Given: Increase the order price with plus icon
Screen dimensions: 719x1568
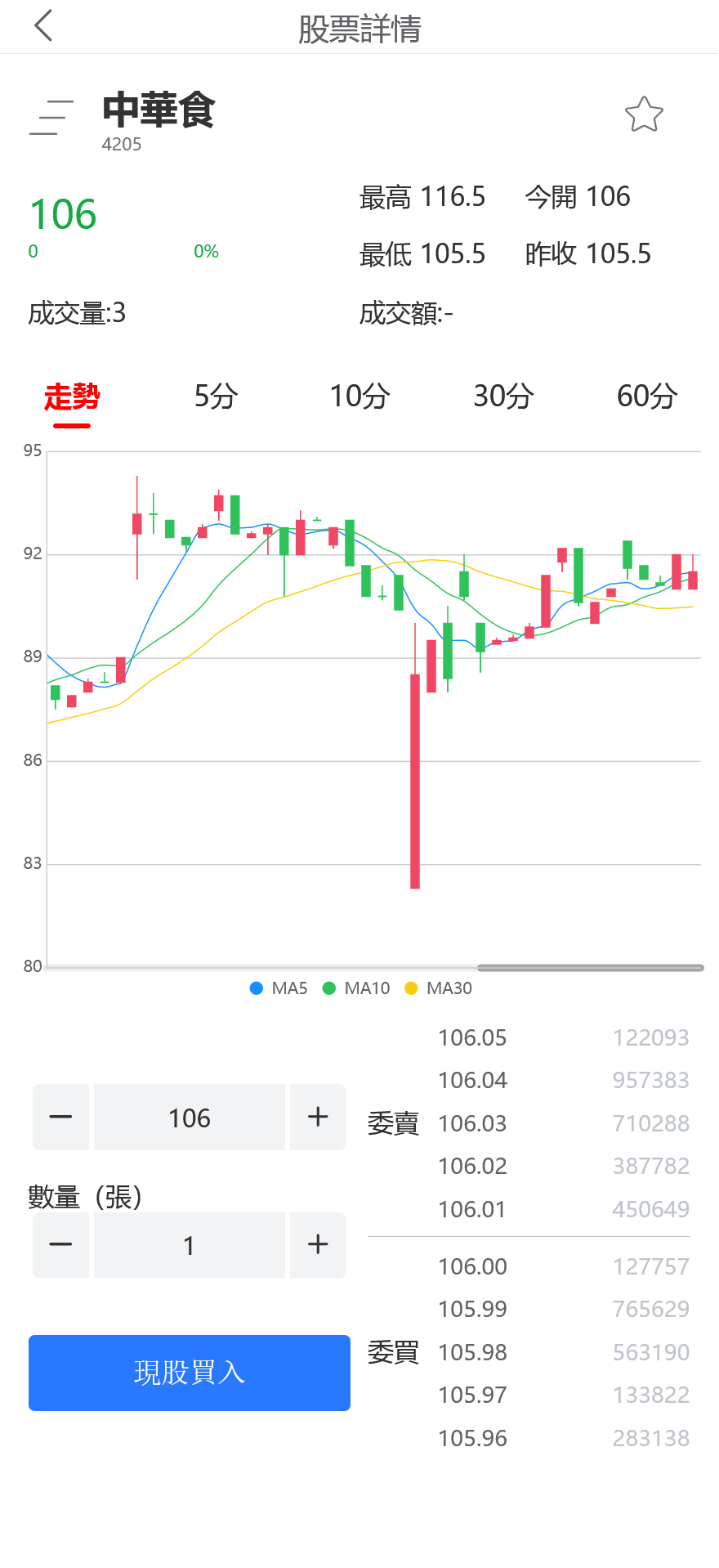Looking at the screenshot, I should point(318,1117).
